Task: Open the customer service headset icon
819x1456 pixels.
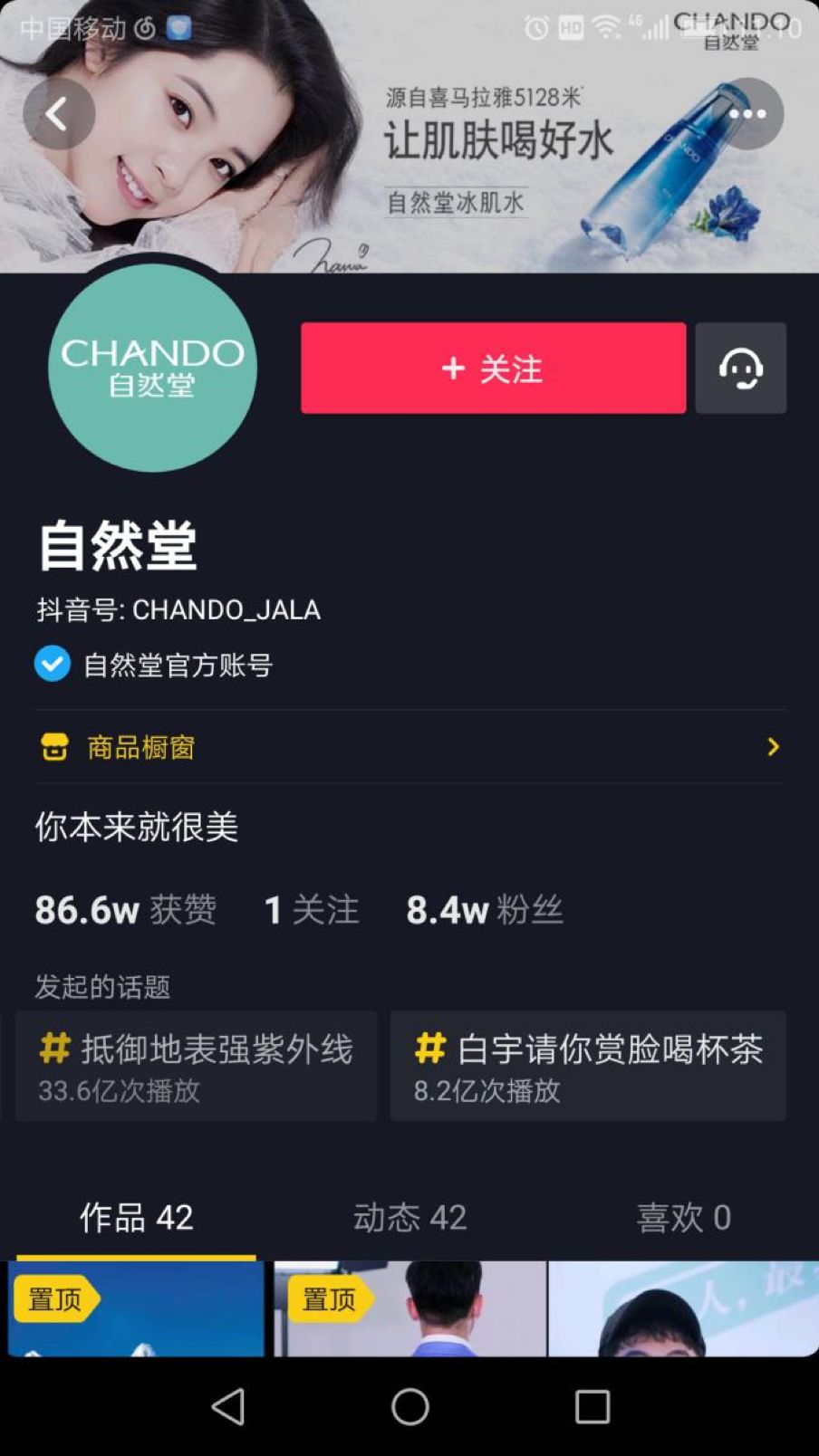Action: pos(740,368)
